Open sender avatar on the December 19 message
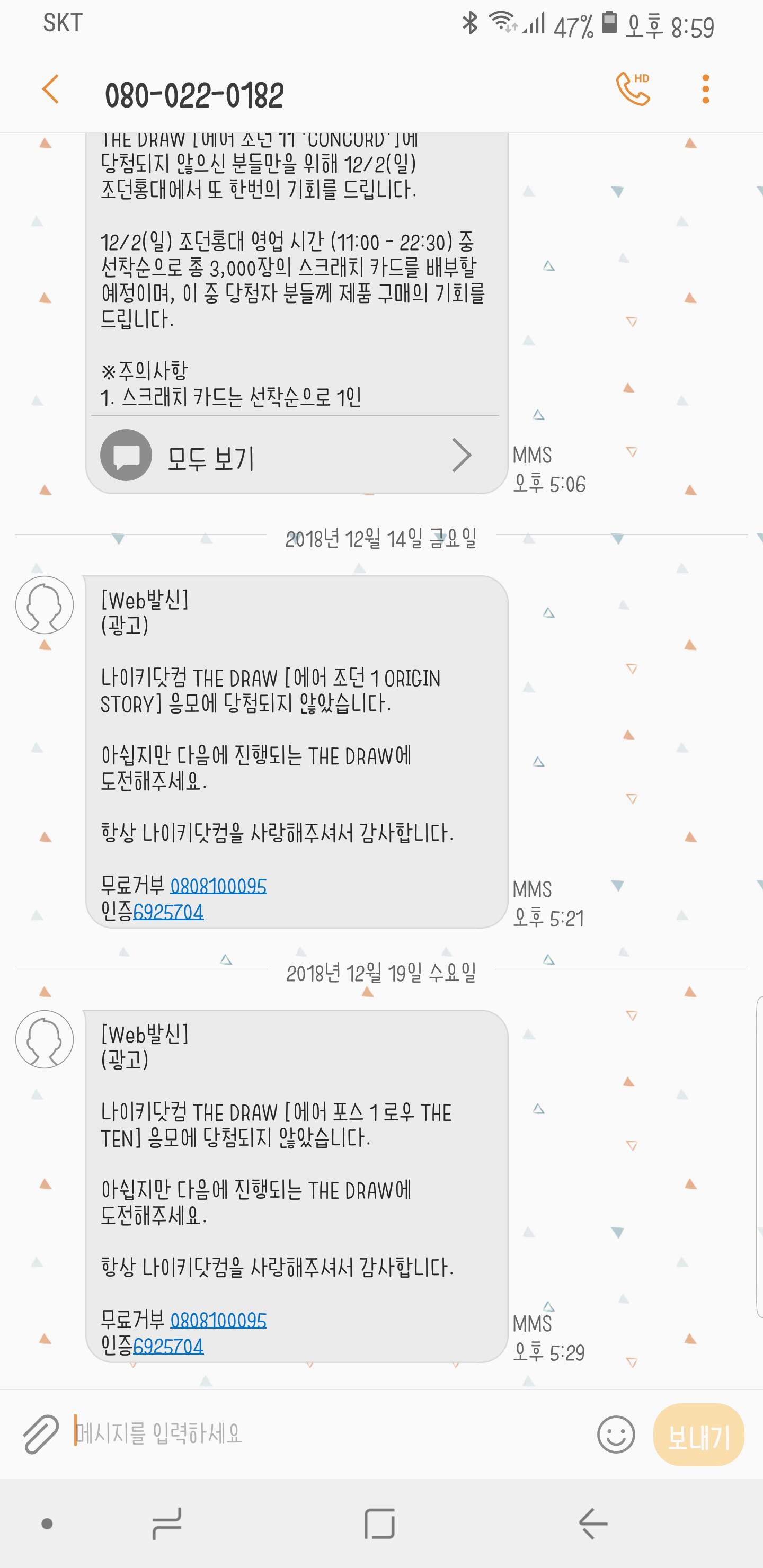Viewport: 763px width, 1568px height. point(45,1039)
